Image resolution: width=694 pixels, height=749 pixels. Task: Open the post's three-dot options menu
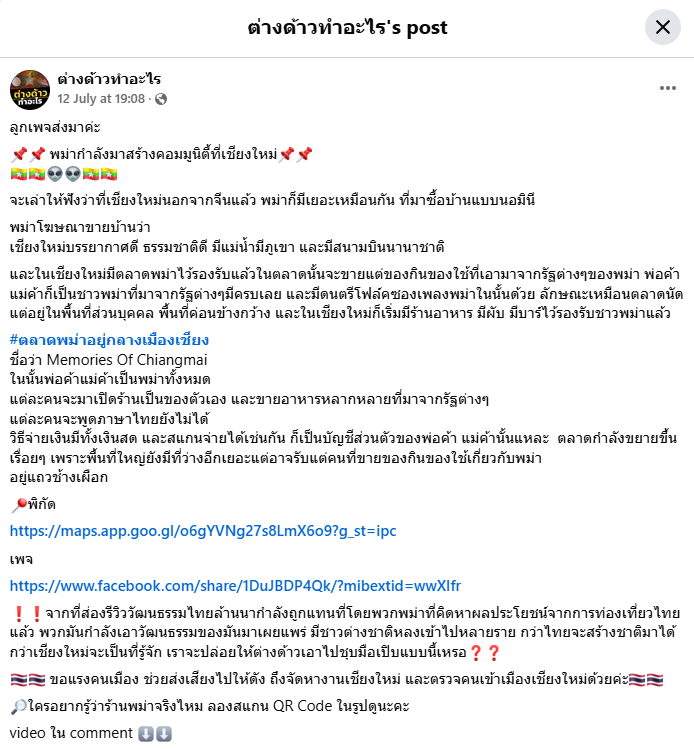667,88
